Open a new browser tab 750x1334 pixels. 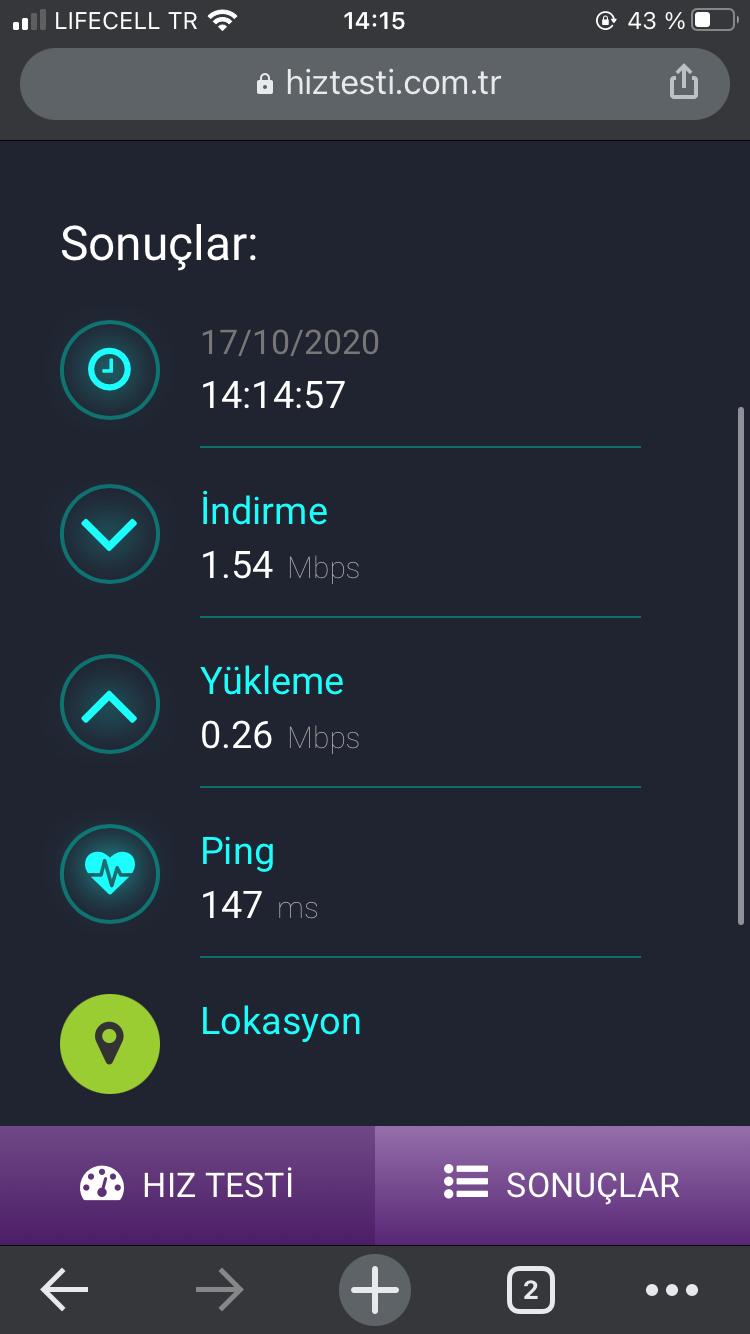click(375, 1290)
